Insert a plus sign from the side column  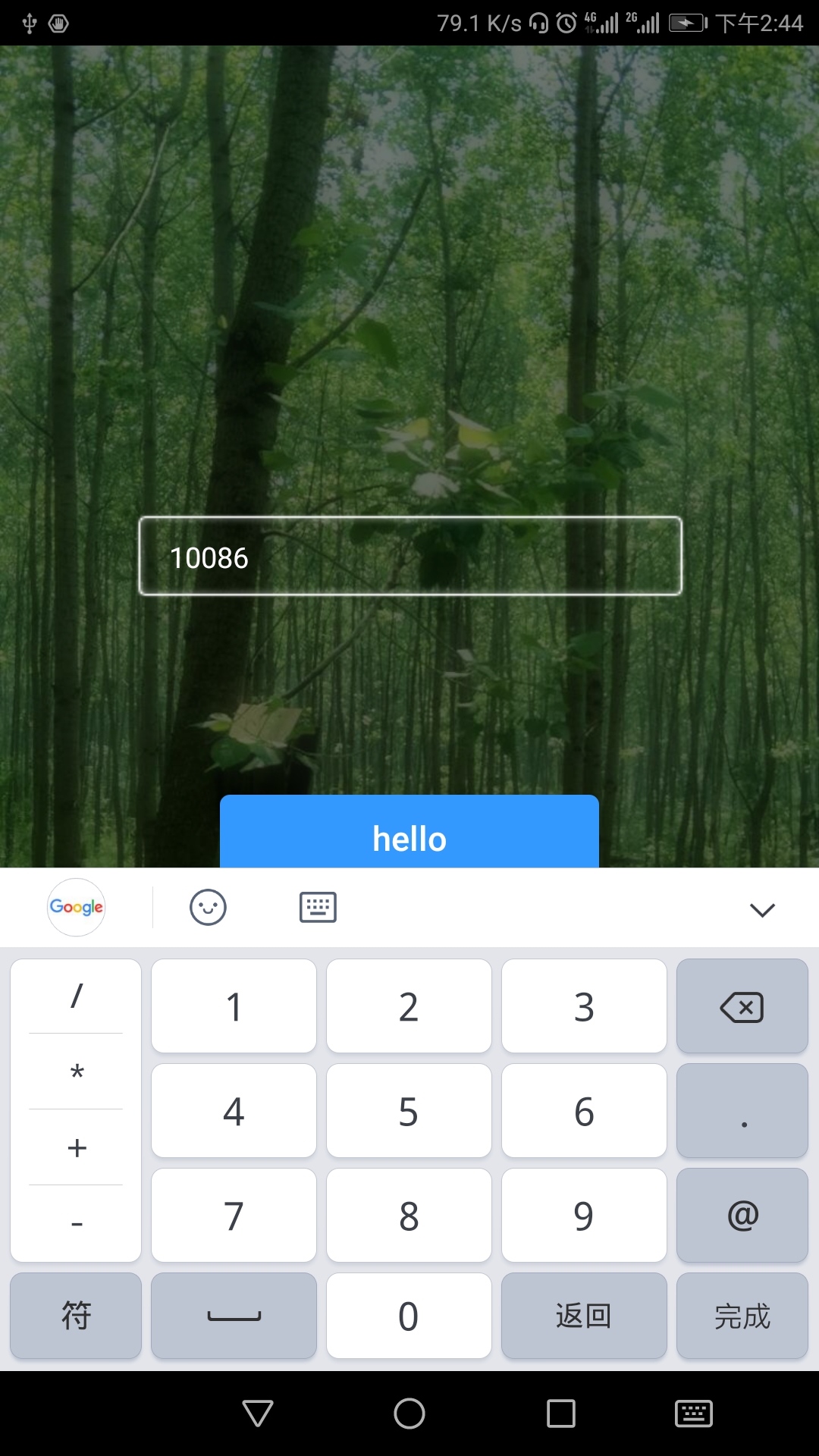[76, 1147]
